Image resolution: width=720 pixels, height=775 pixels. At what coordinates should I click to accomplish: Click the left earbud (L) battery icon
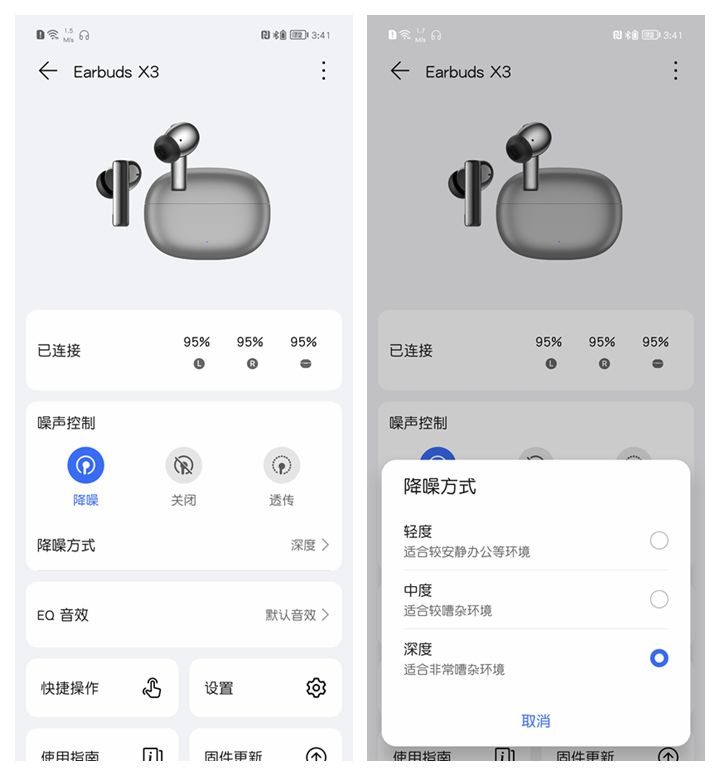197,363
